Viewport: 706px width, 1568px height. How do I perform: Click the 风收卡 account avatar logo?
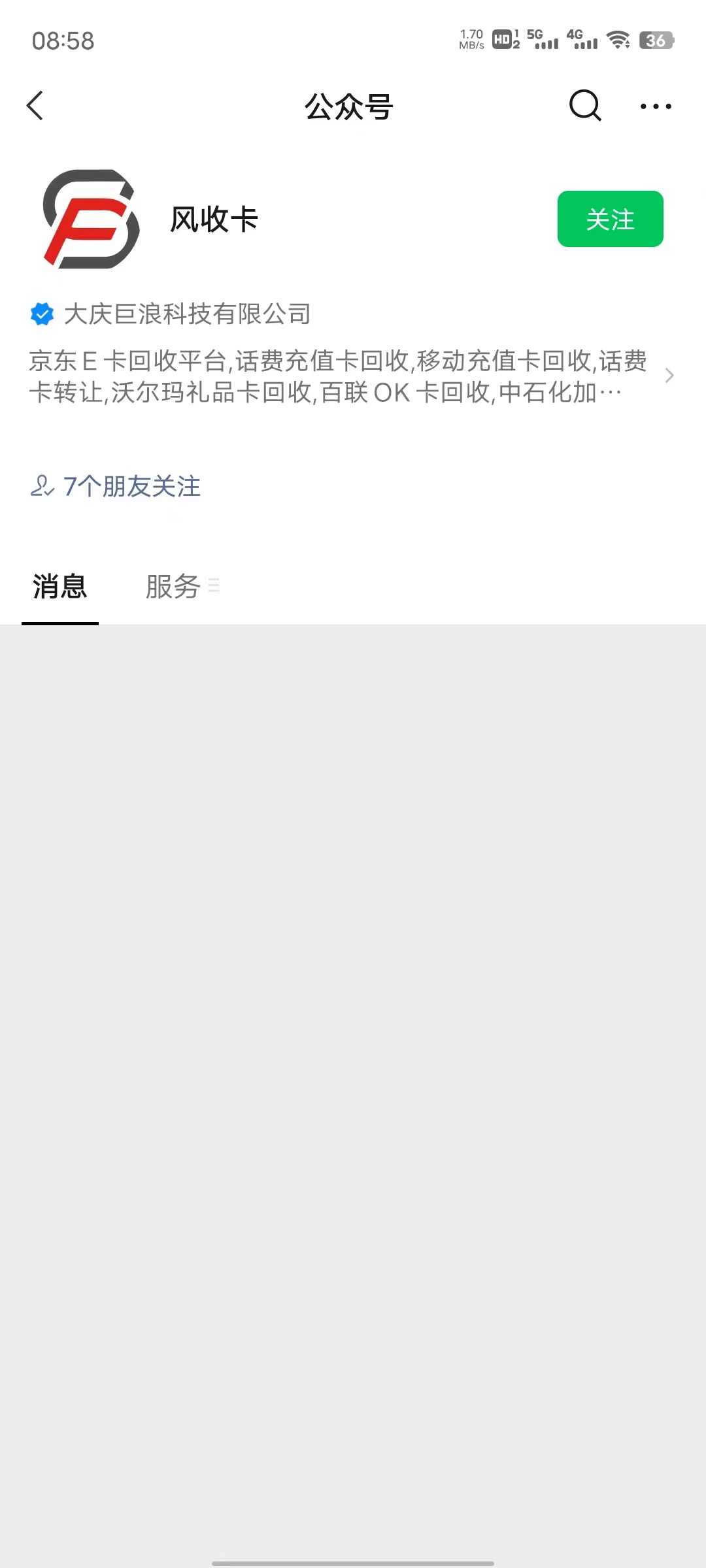(x=92, y=220)
